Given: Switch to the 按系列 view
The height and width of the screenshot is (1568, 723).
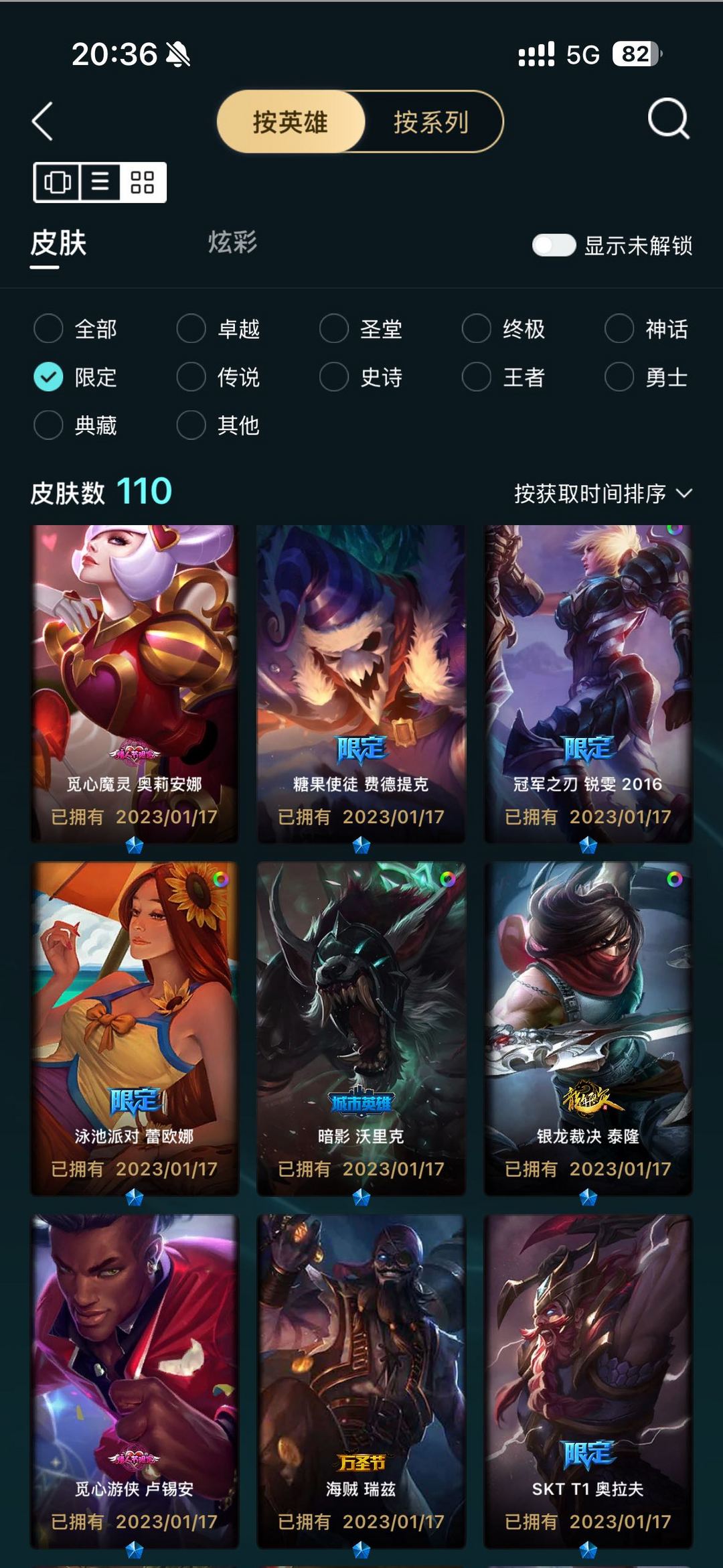Looking at the screenshot, I should pos(431,122).
